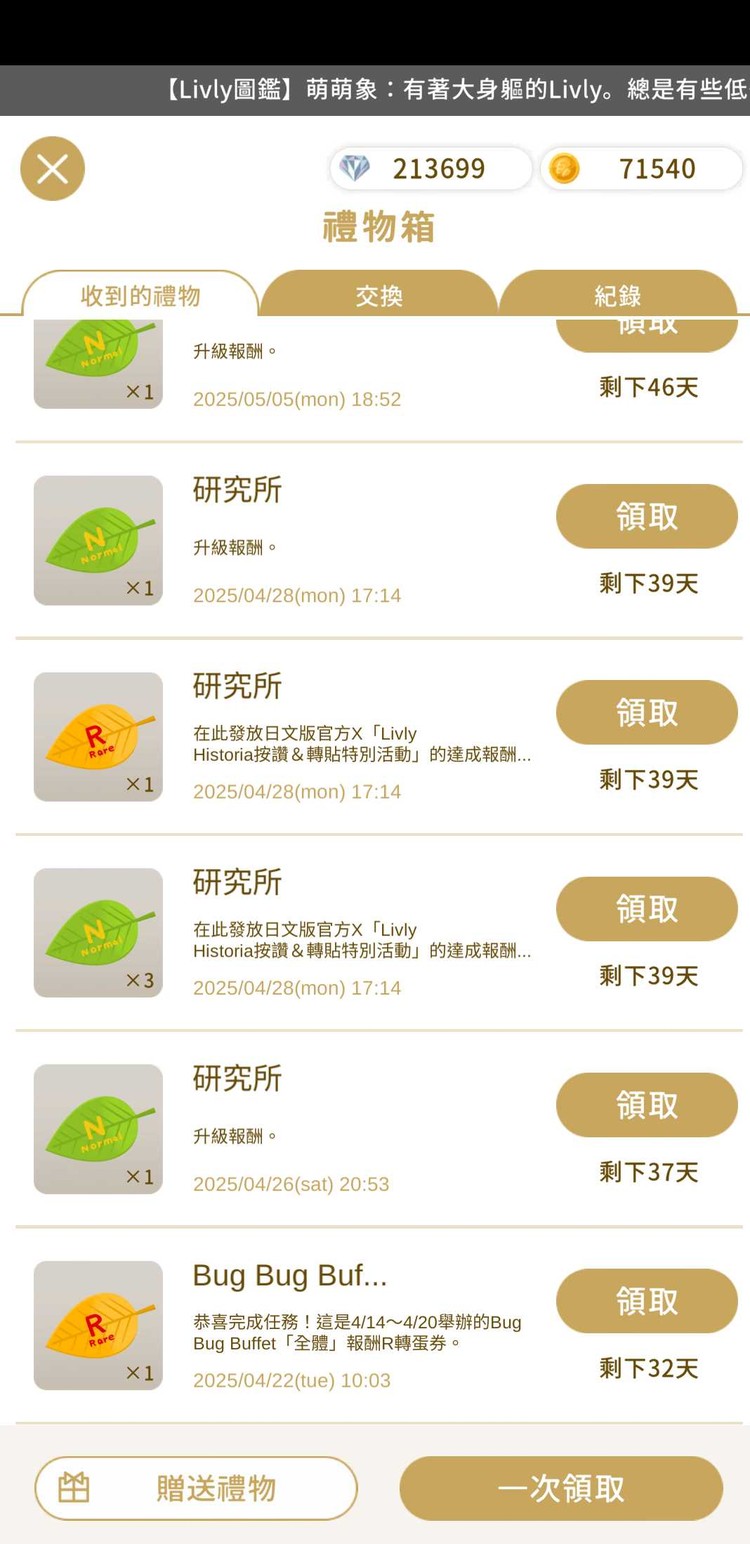Viewport: 750px width, 1544px height.
Task: Tap 一次領取 to claim all gifts
Action: pyautogui.click(x=560, y=1488)
